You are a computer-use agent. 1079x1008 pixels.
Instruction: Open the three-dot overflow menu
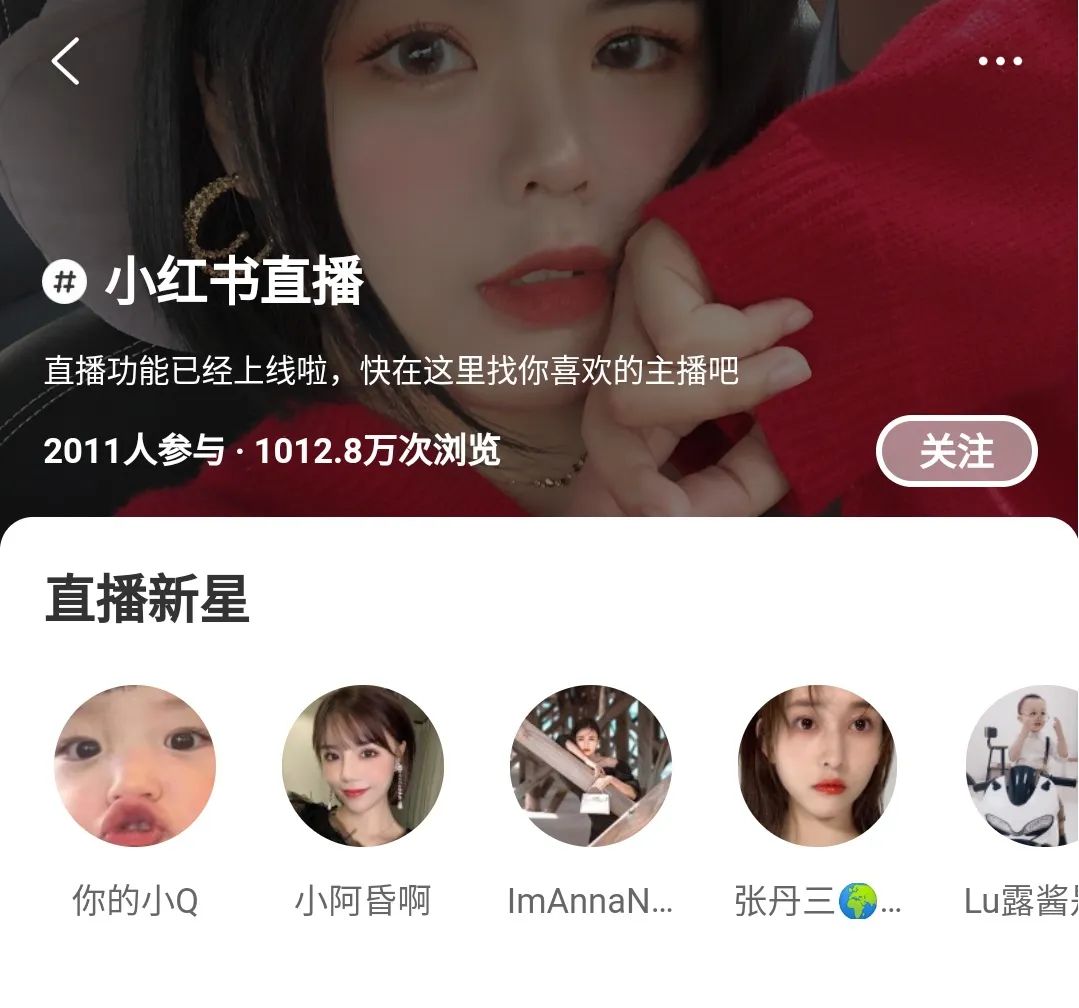[1000, 61]
